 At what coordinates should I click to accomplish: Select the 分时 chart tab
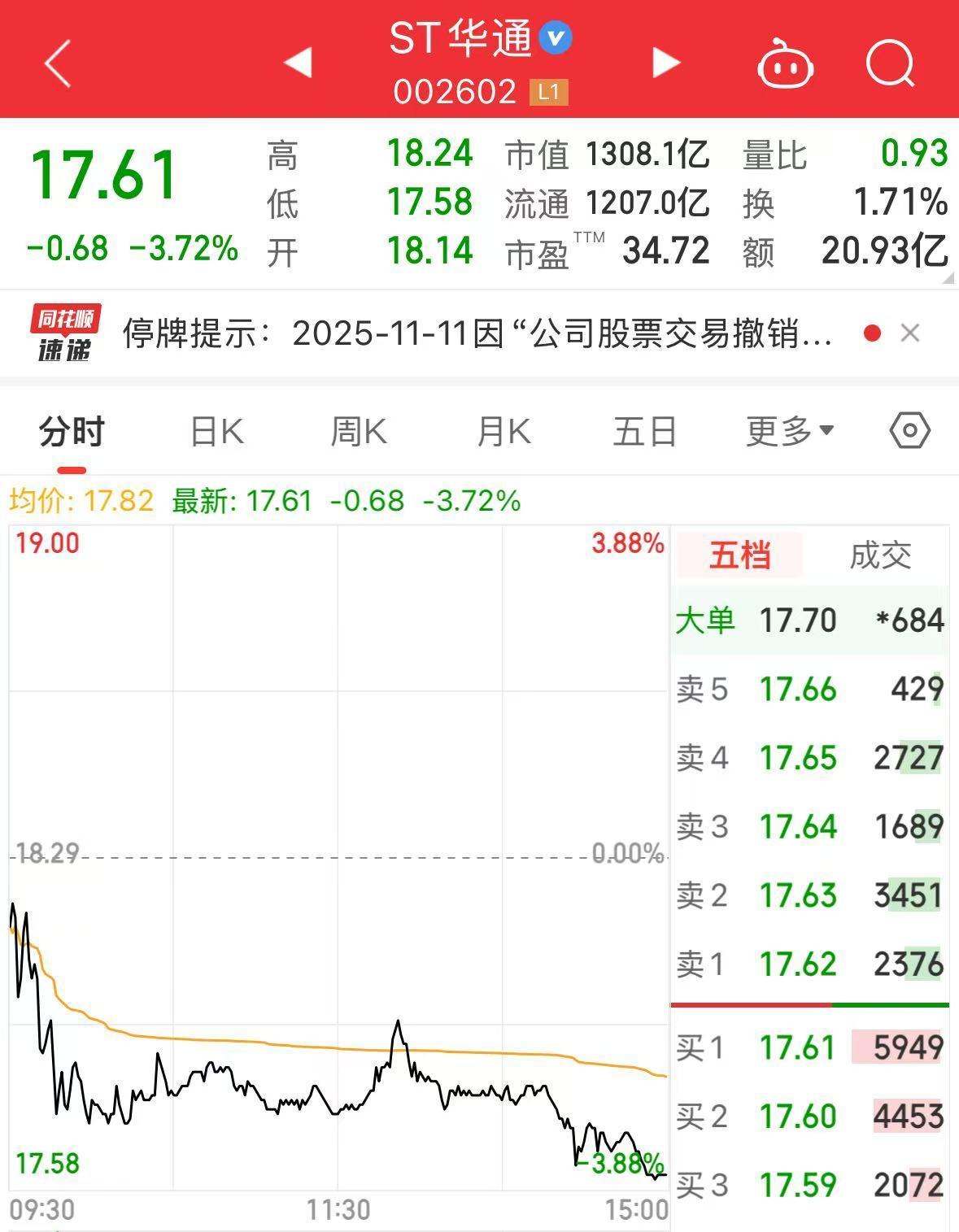[x=72, y=431]
